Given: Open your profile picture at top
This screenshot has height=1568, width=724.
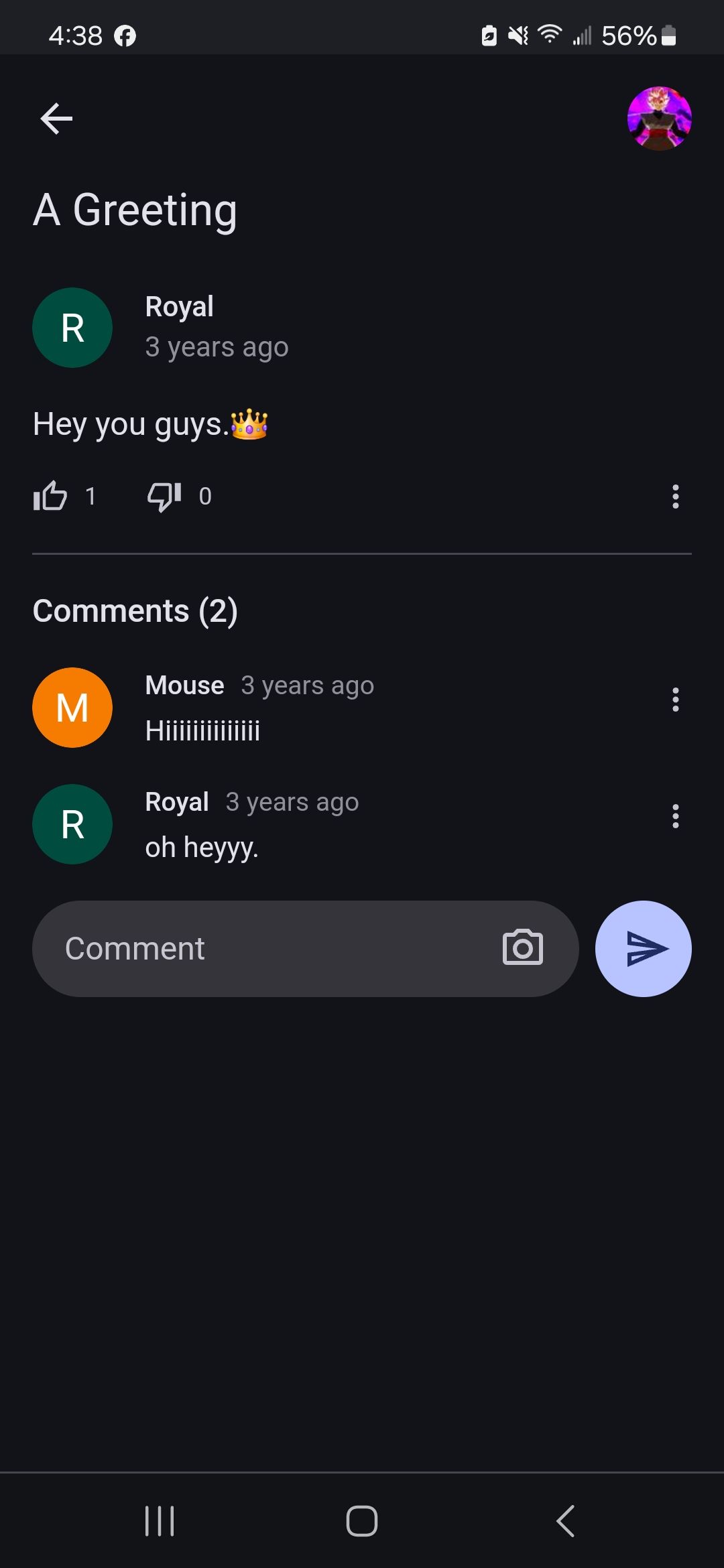Looking at the screenshot, I should click(659, 119).
